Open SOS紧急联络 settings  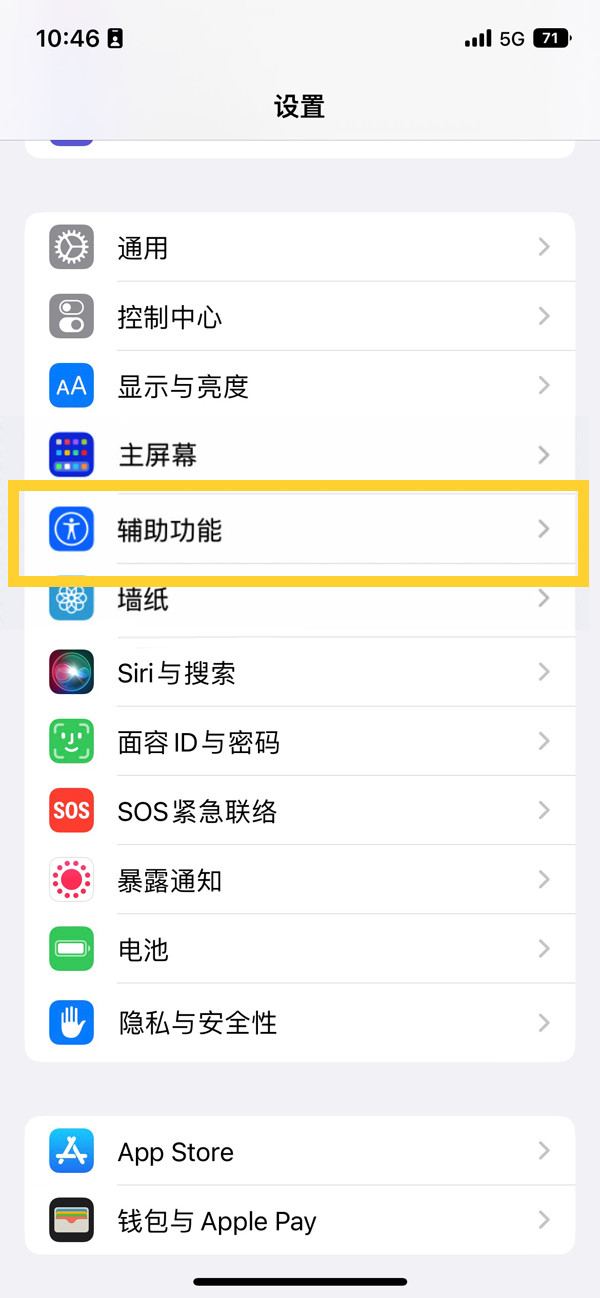(300, 811)
